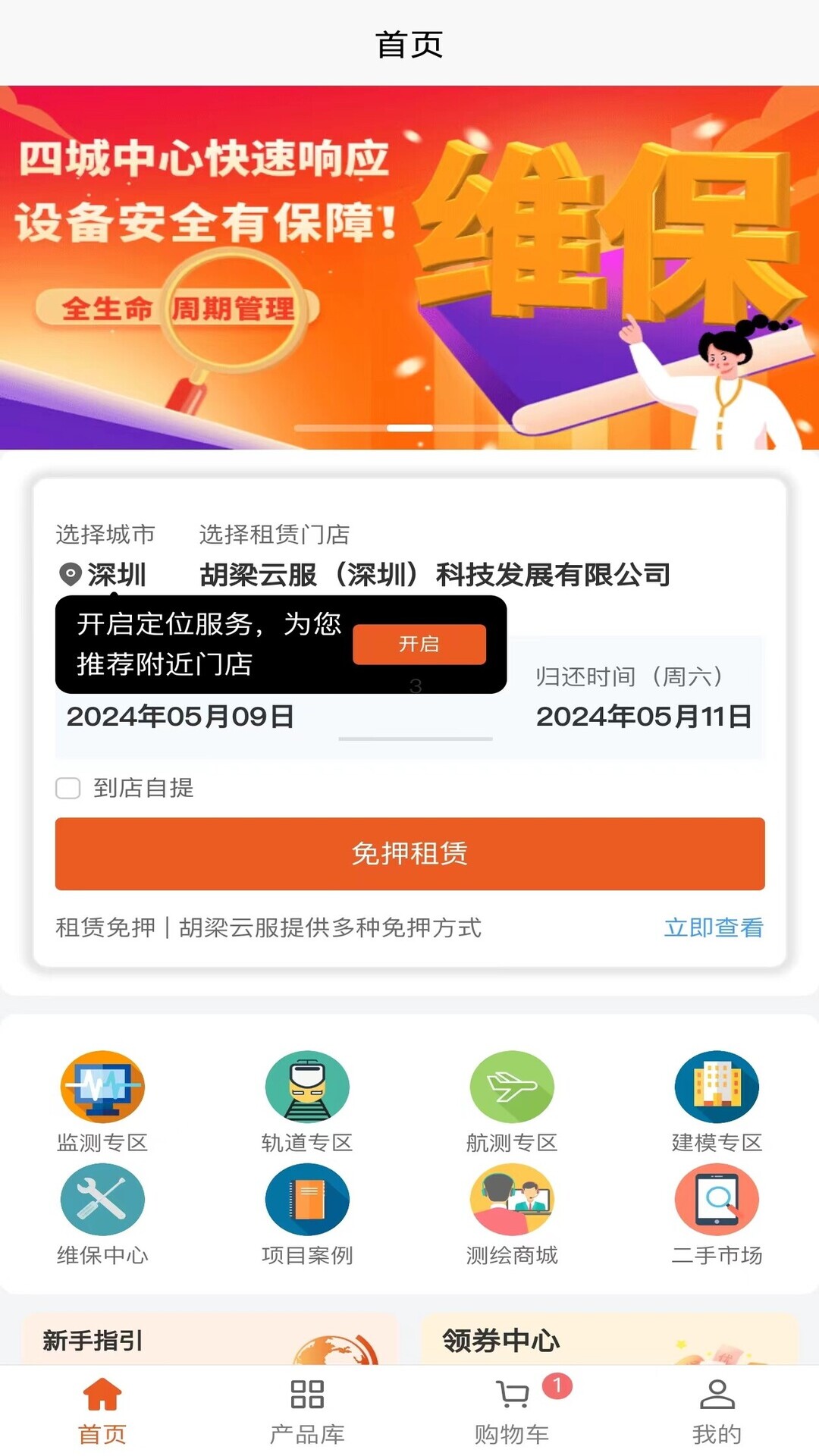
Task: Tap the 免押租赁 button
Action: point(409,854)
